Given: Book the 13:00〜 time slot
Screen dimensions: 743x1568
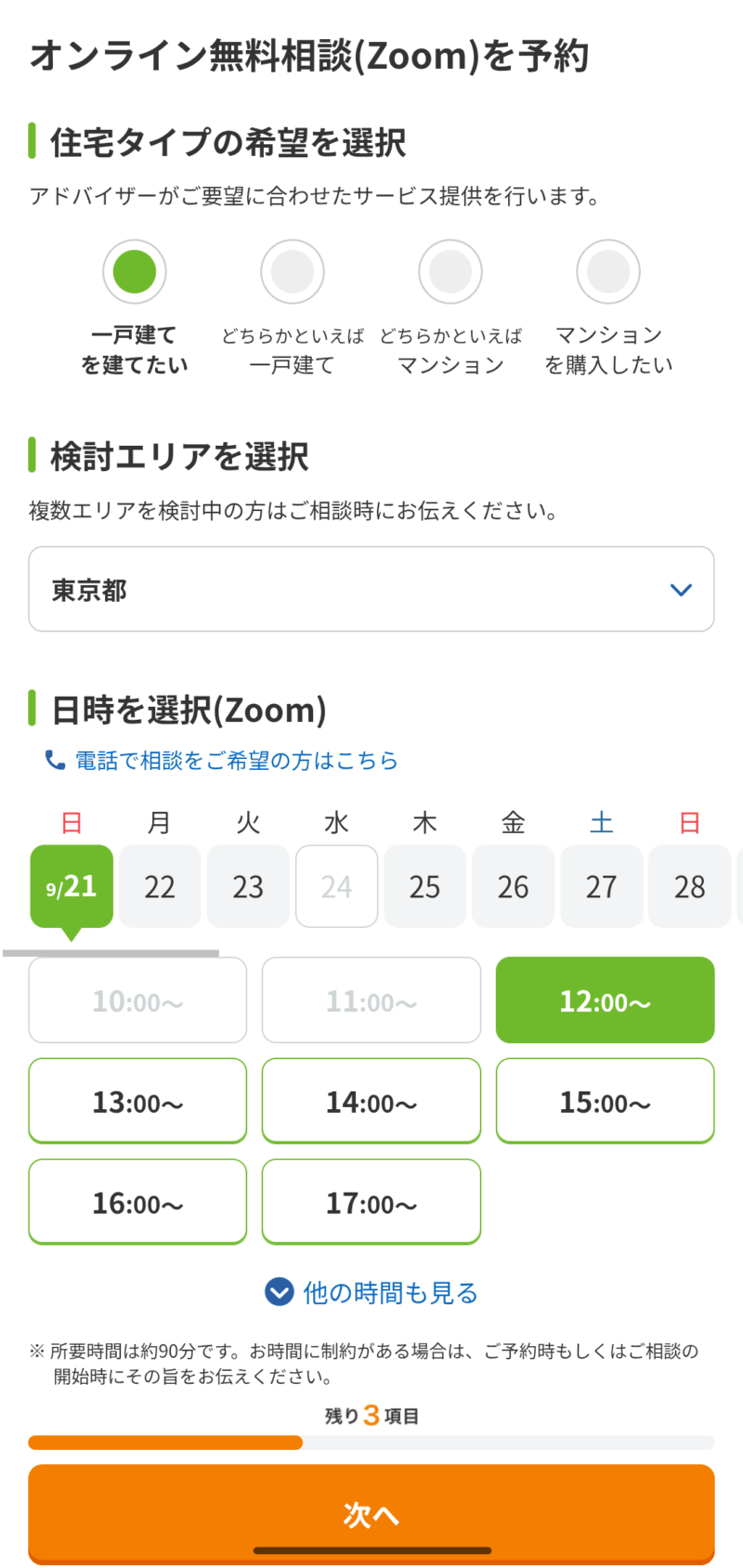Looking at the screenshot, I should (137, 1101).
